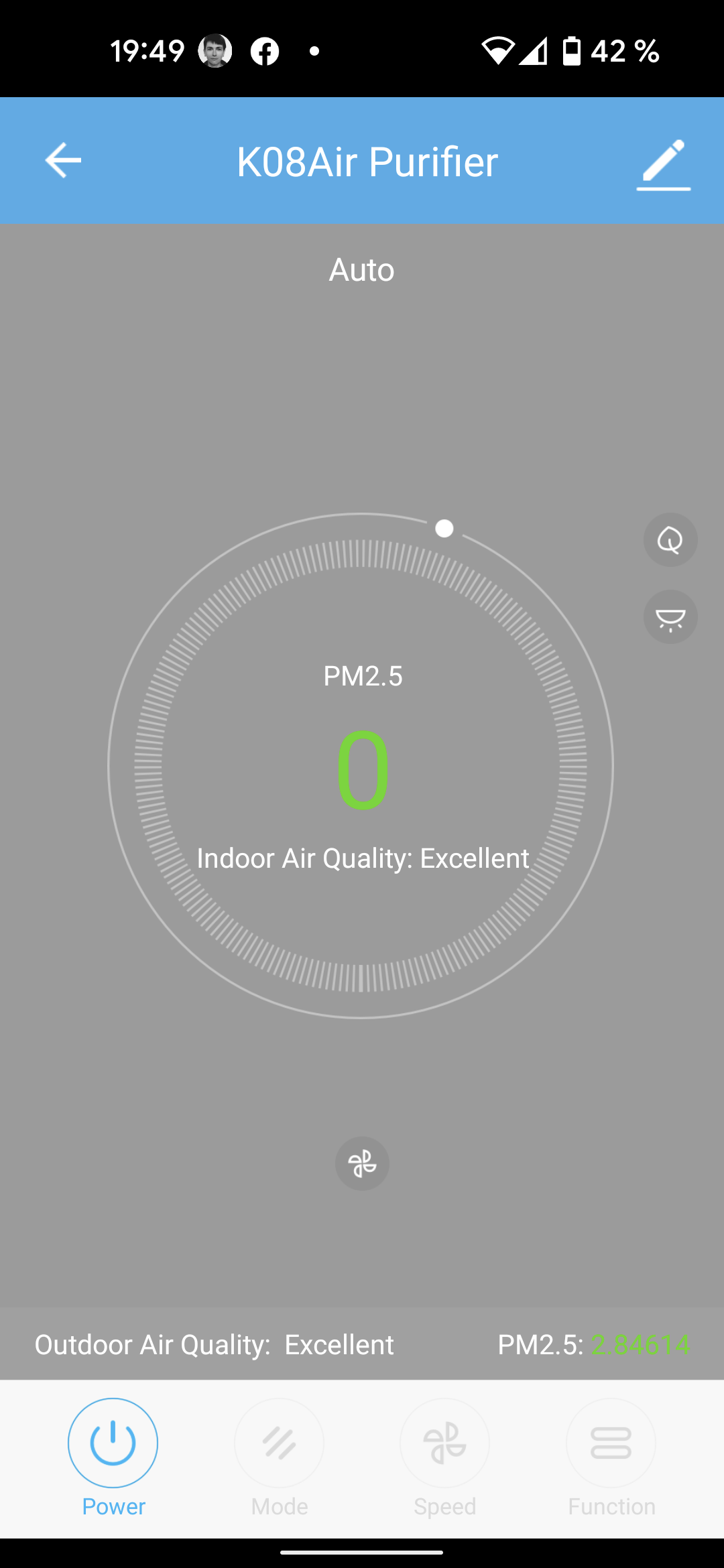
Task: Toggle the Power button
Action: 113,1443
